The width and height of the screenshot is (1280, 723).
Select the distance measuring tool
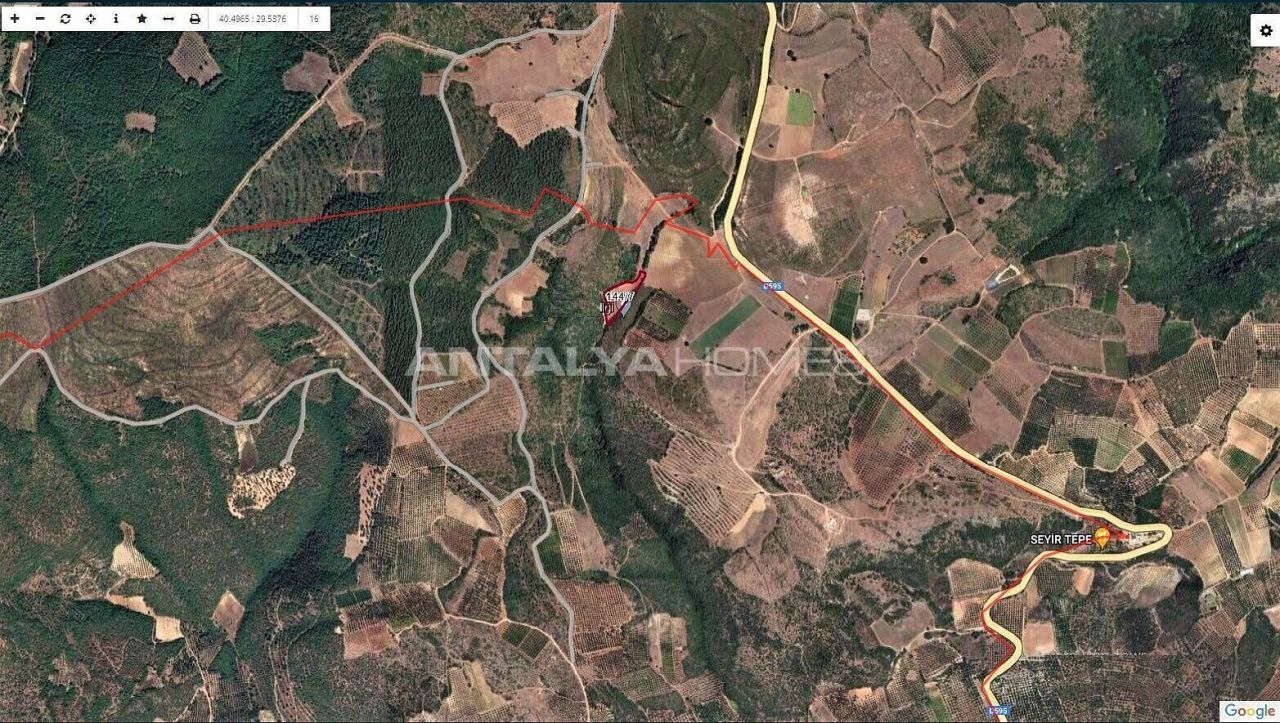pyautogui.click(x=168, y=18)
